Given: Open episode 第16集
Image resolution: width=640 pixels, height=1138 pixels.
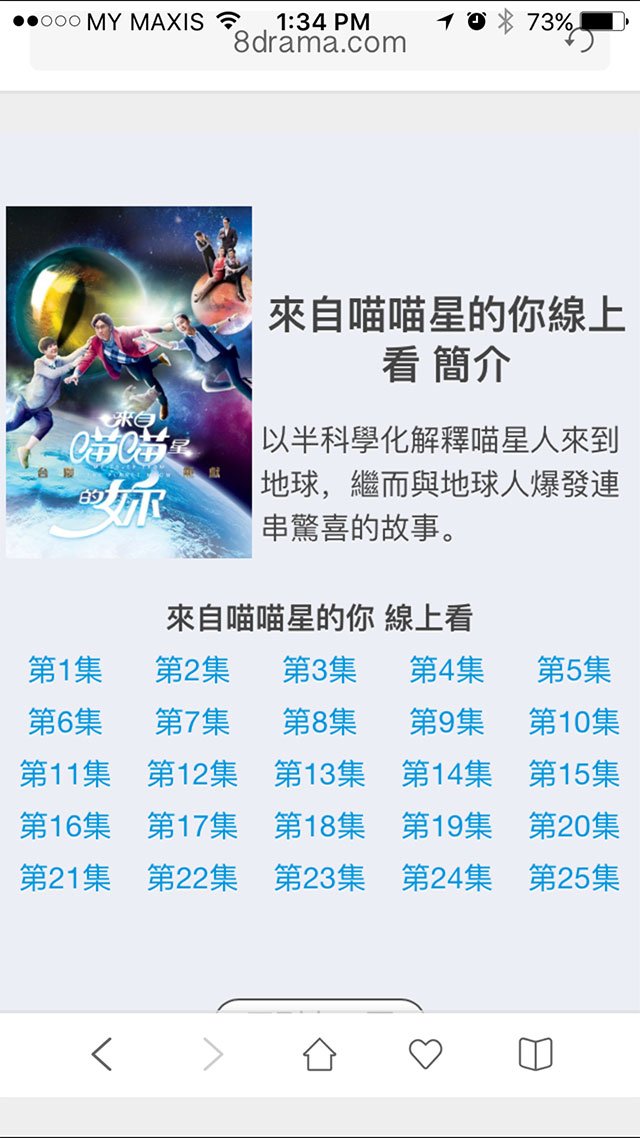Looking at the screenshot, I should click(65, 826).
